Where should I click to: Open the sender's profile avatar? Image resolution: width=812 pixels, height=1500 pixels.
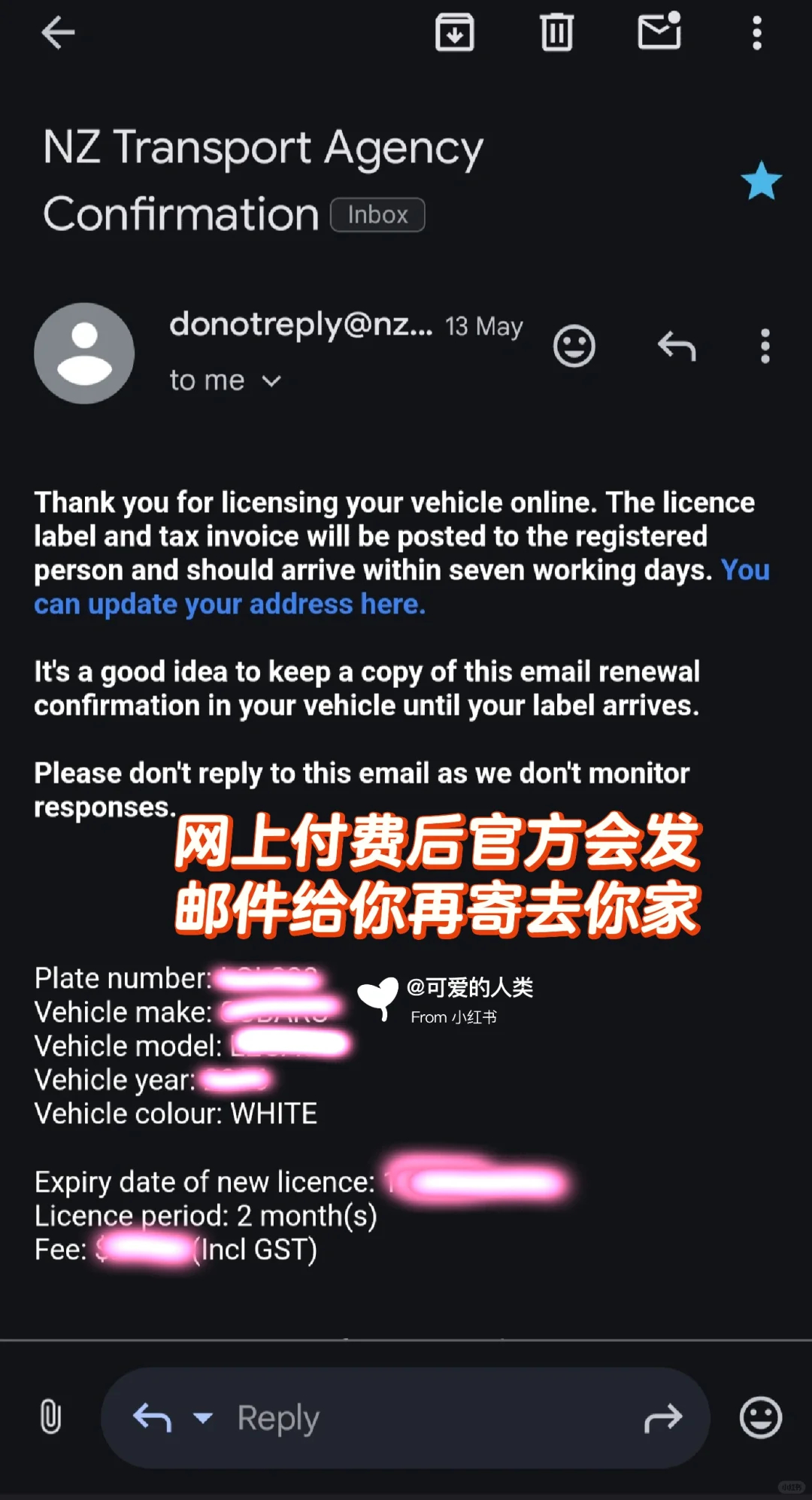click(x=84, y=353)
